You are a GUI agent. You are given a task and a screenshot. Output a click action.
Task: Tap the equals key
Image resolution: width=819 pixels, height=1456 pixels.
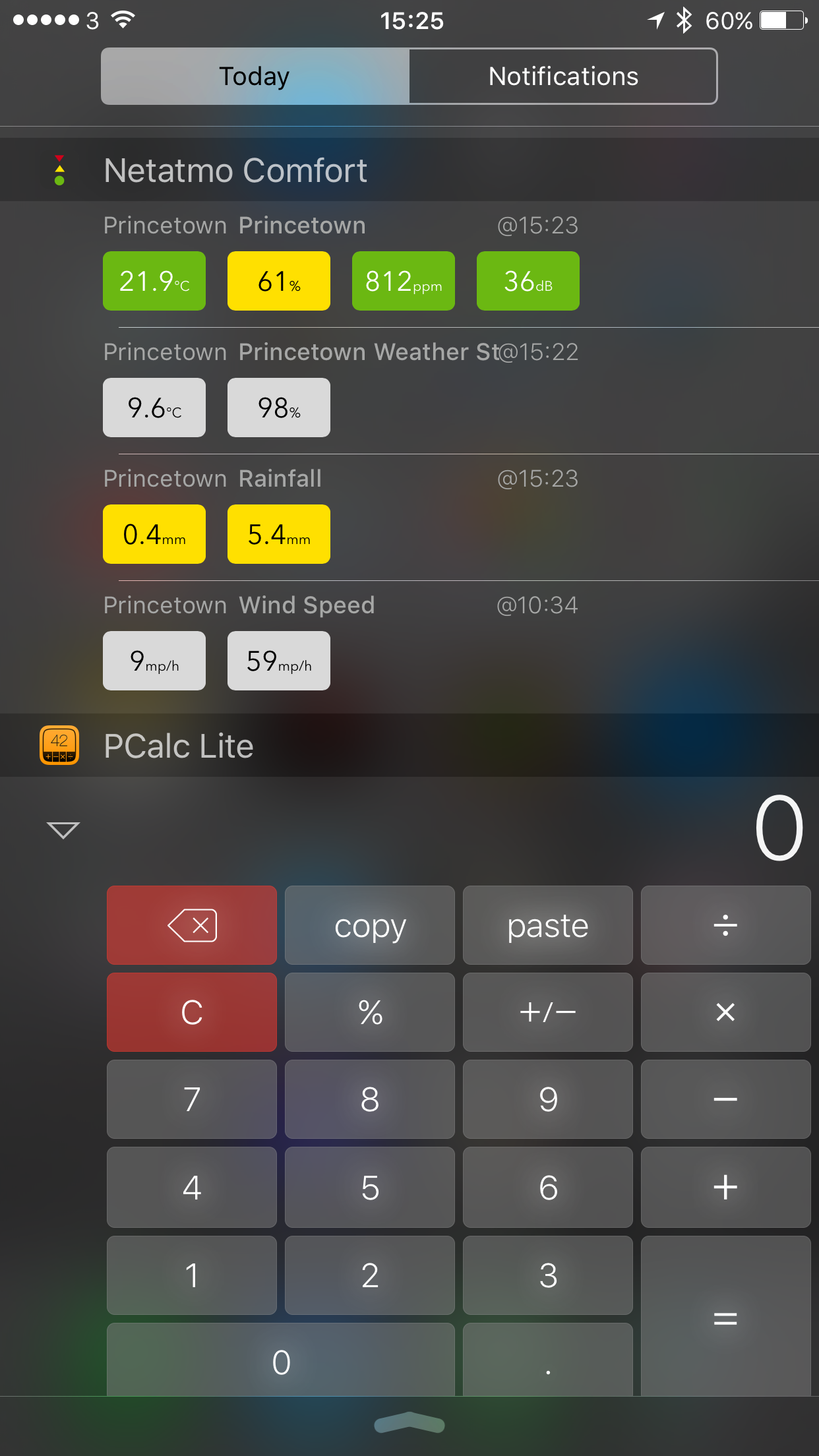point(725,1318)
